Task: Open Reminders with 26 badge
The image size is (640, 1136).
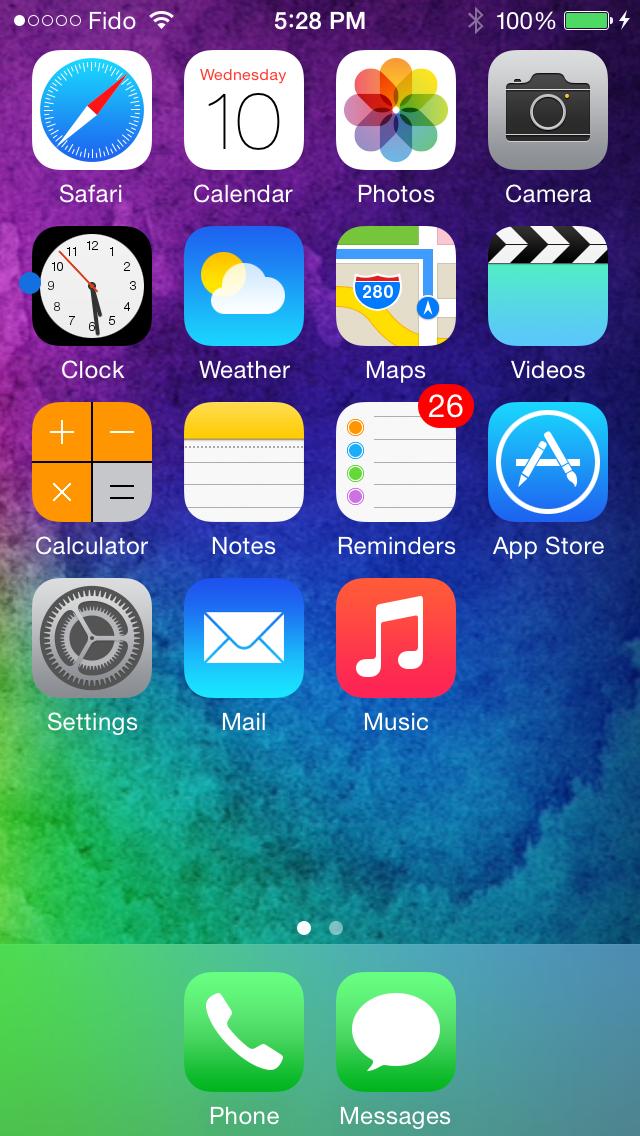Action: point(396,462)
